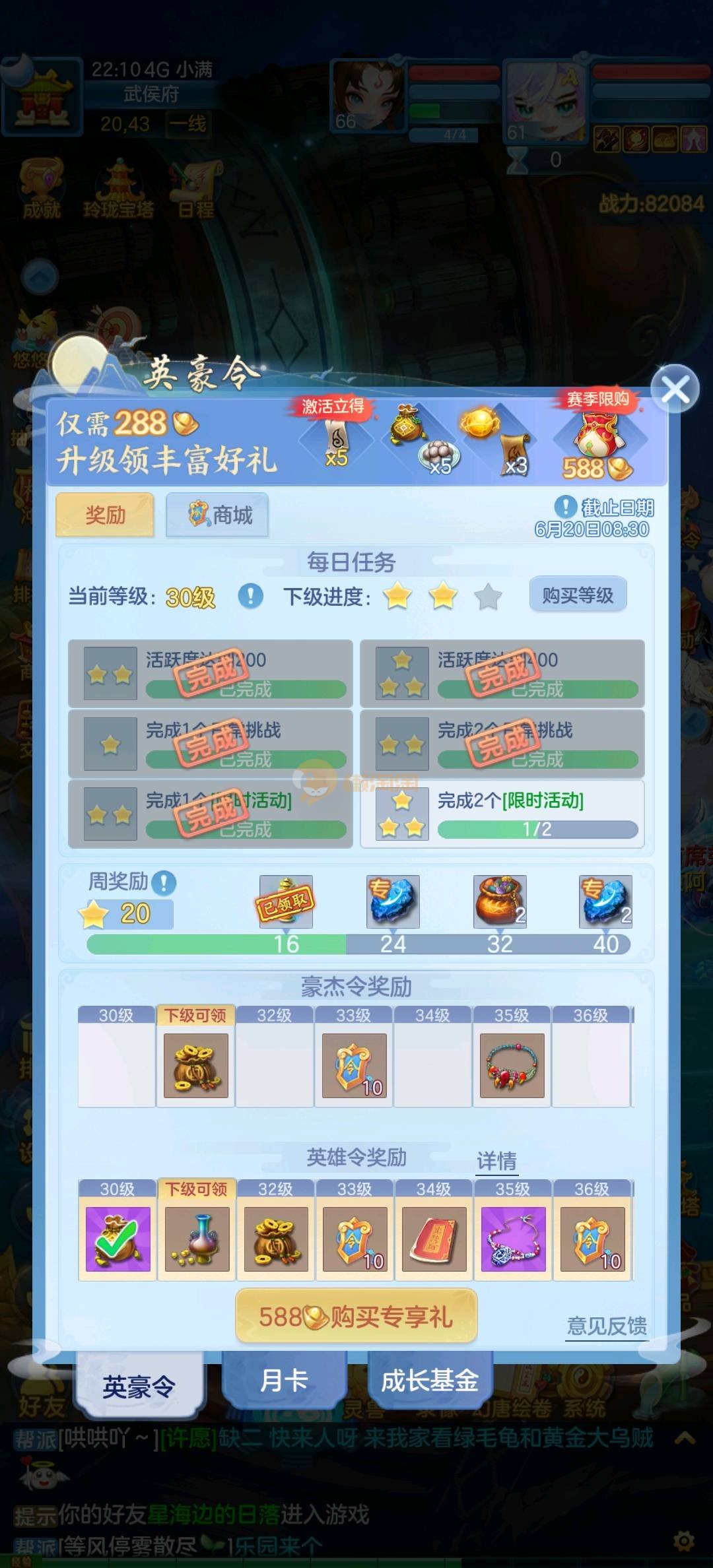Switch to the 月卡 tab
Screen dimensions: 713x1568
(x=284, y=1381)
